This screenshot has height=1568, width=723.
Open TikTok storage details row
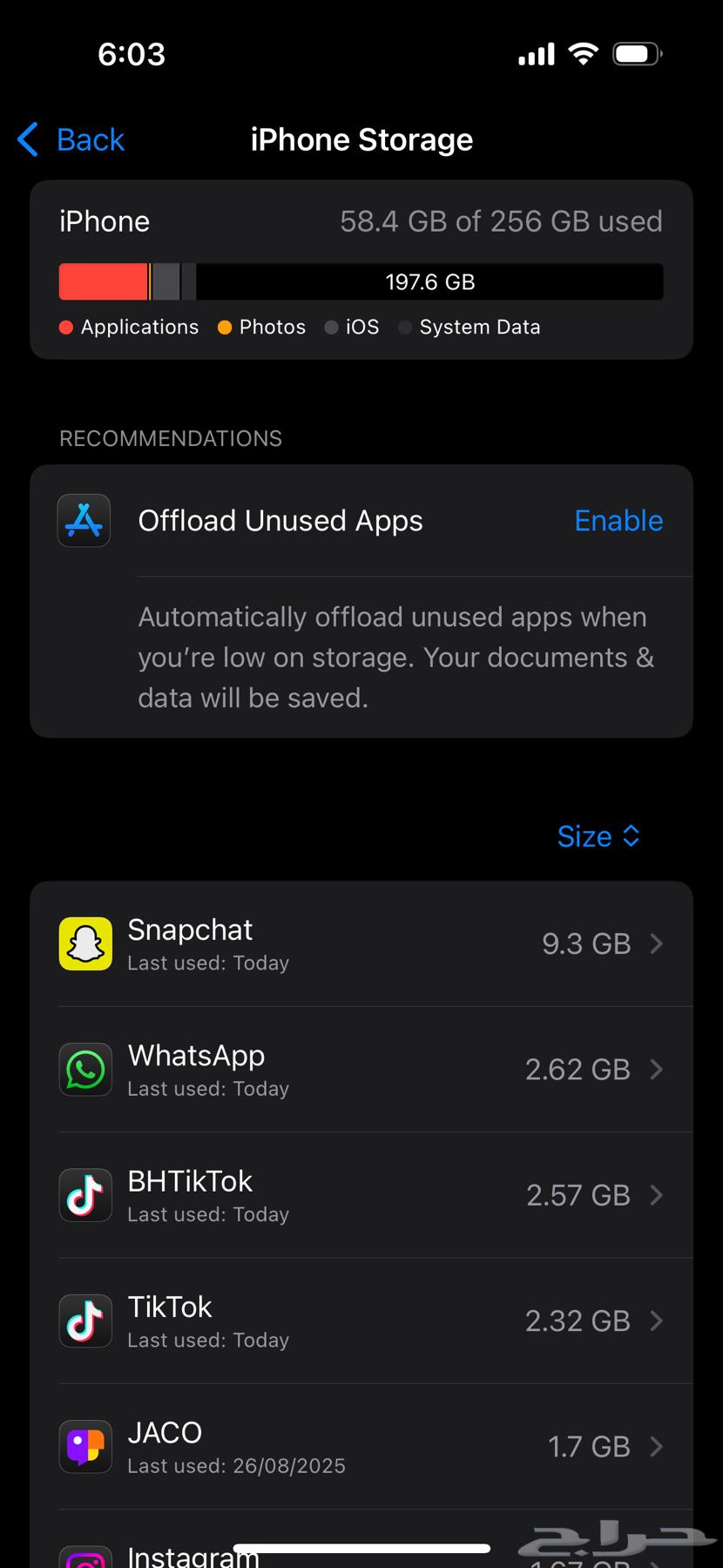(361, 1321)
